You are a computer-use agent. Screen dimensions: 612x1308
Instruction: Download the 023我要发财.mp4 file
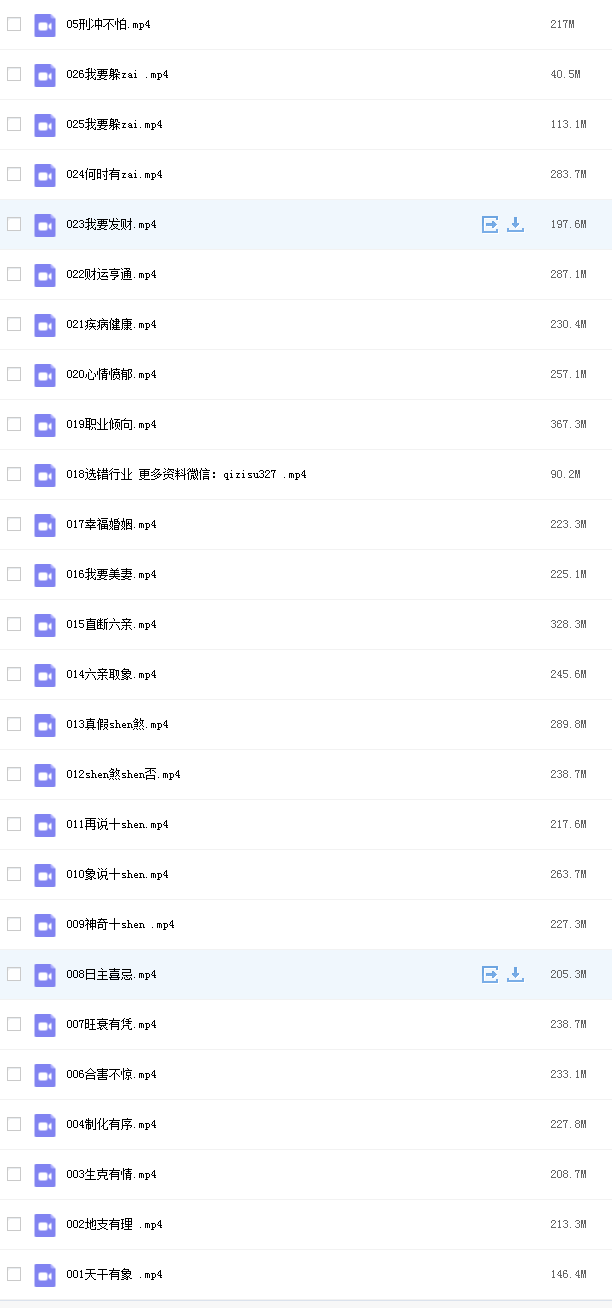pyautogui.click(x=515, y=224)
